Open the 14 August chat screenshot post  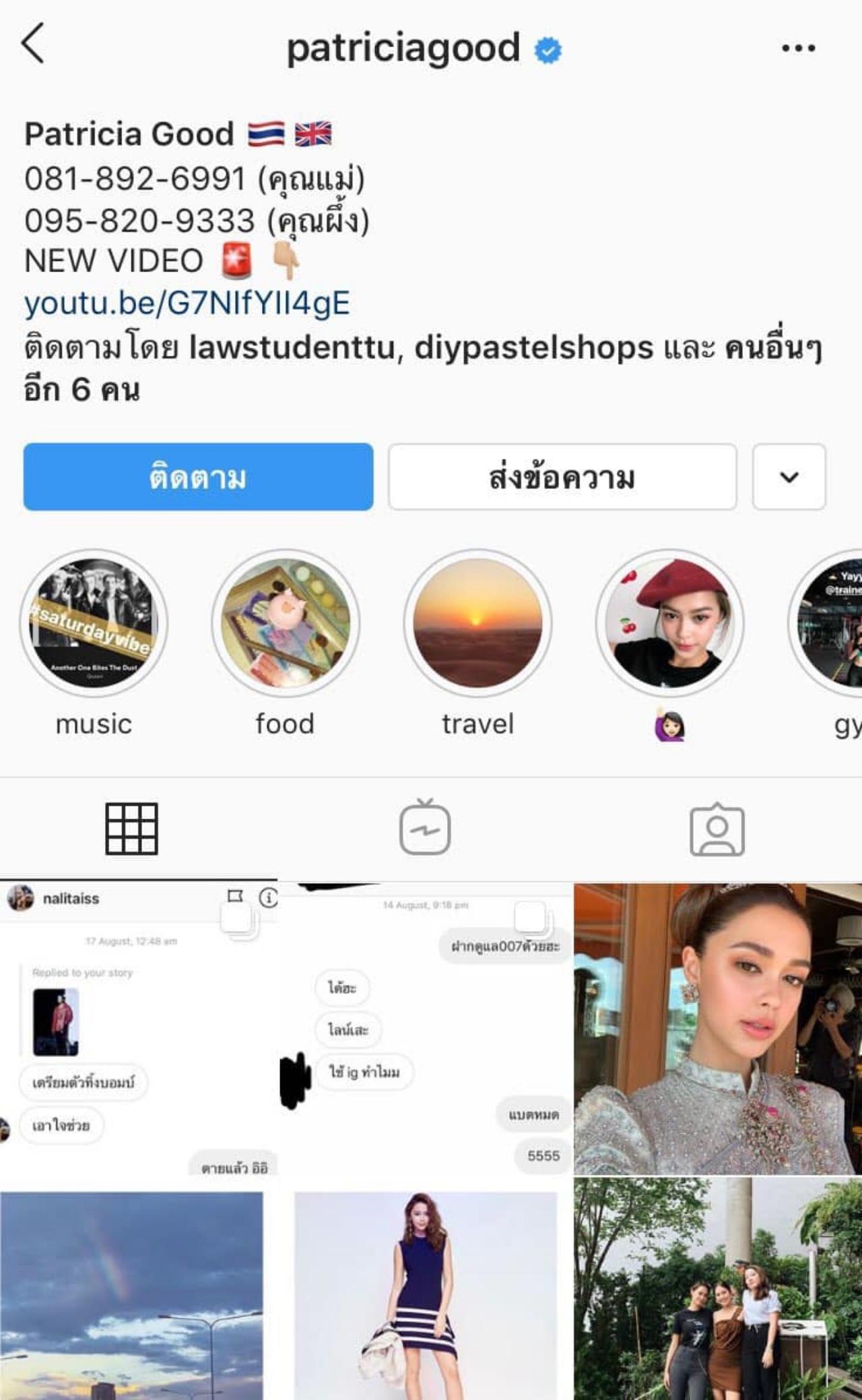click(426, 1029)
